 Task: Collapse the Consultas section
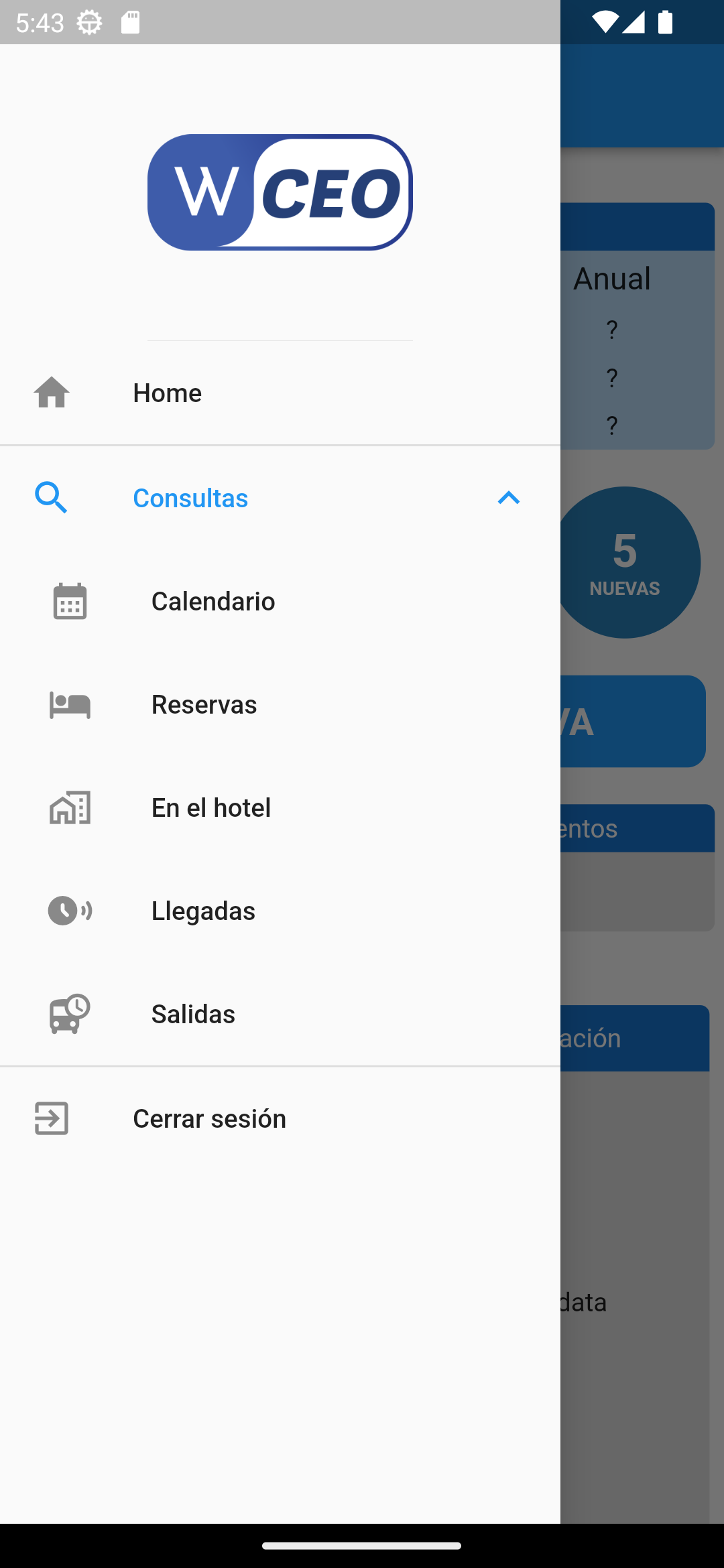click(x=280, y=498)
